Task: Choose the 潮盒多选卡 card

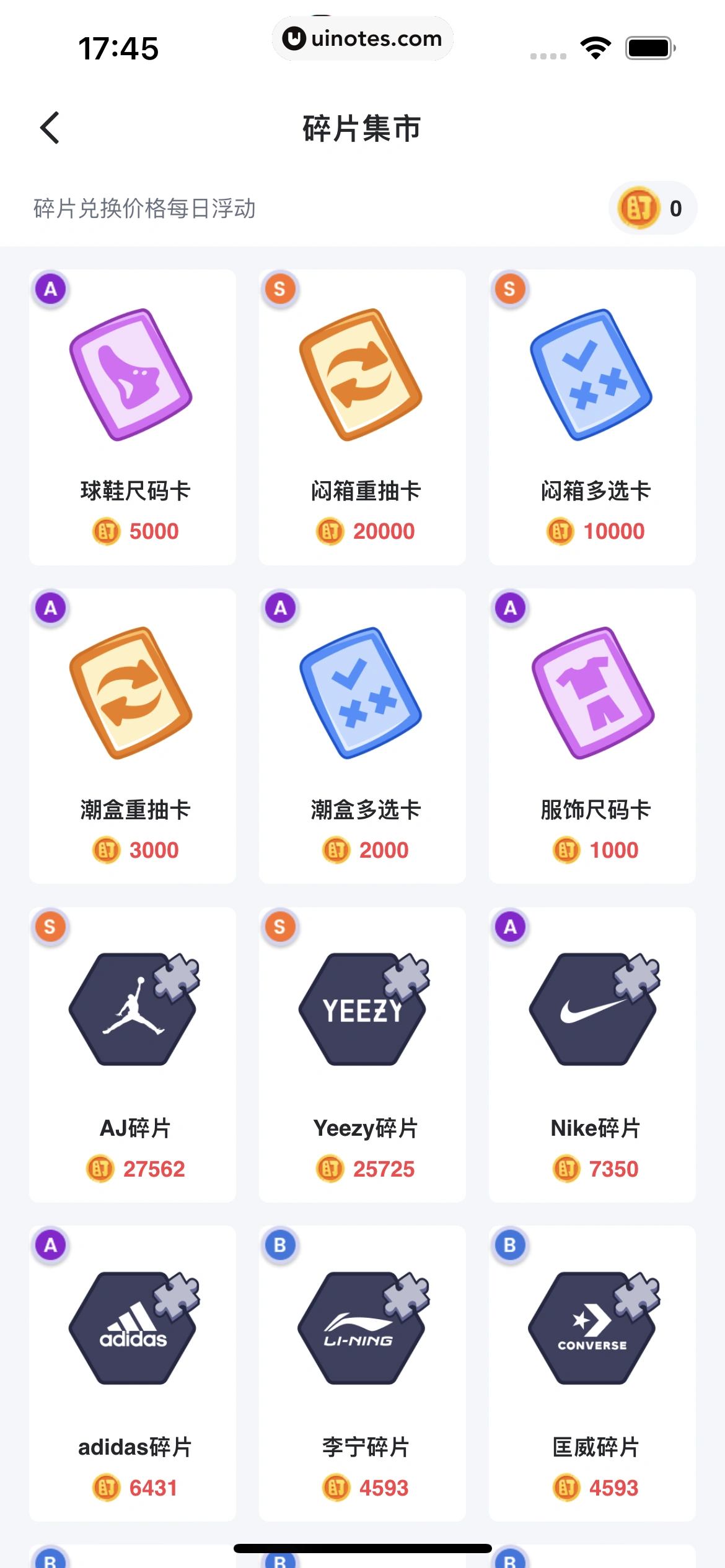Action: (x=362, y=735)
